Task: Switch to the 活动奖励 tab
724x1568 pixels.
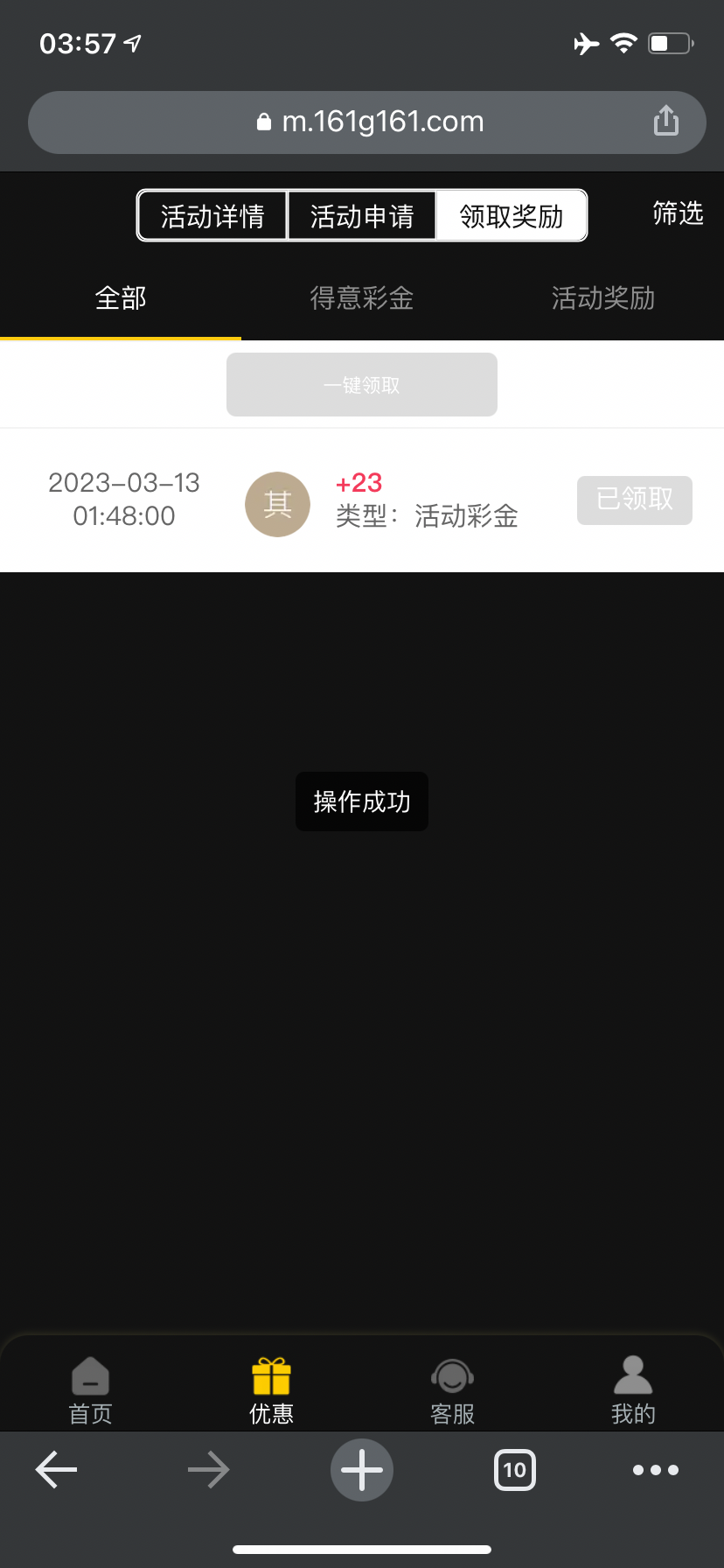Action: [x=603, y=298]
